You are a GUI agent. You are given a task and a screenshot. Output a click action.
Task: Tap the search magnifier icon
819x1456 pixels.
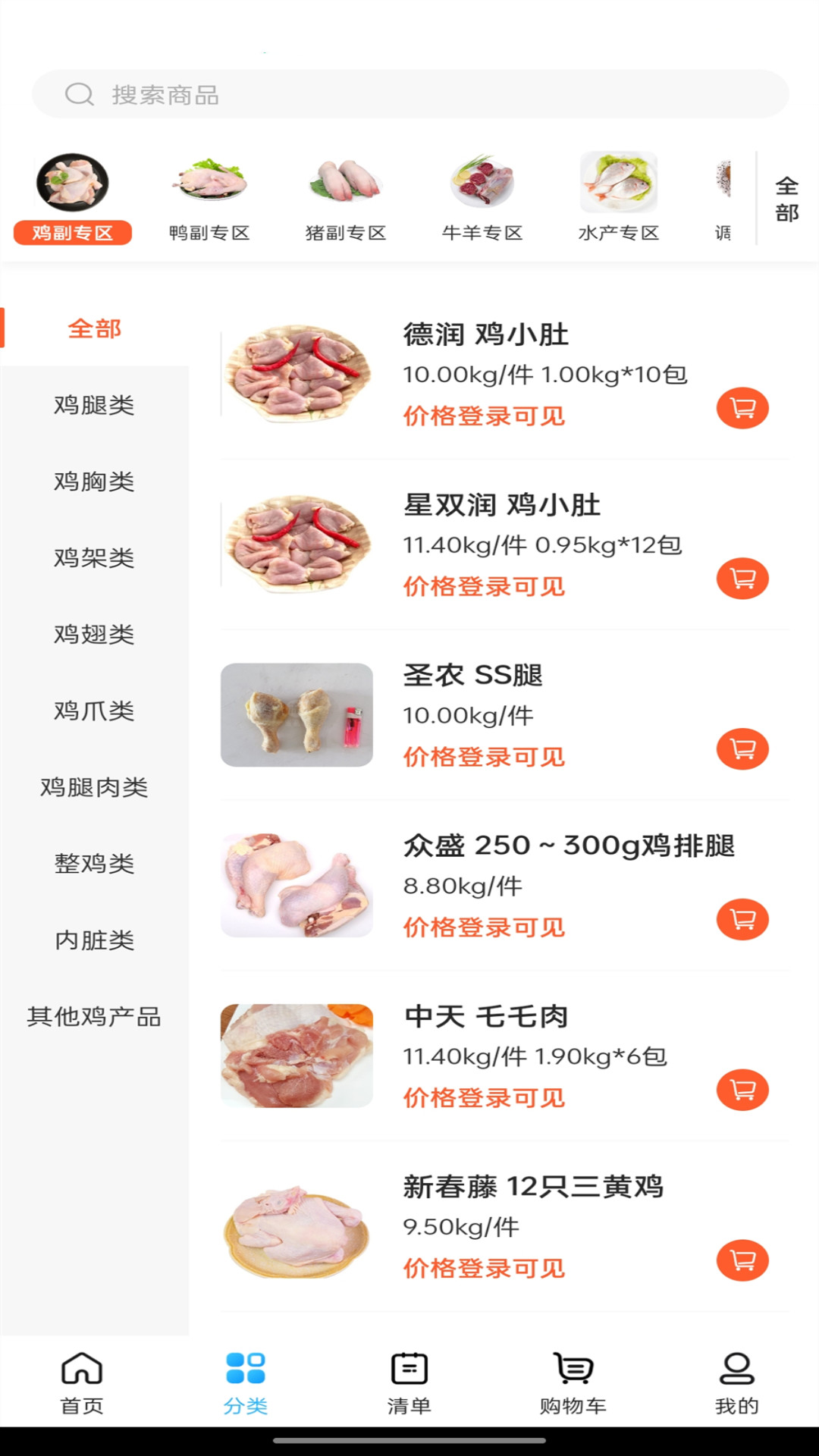[x=79, y=94]
